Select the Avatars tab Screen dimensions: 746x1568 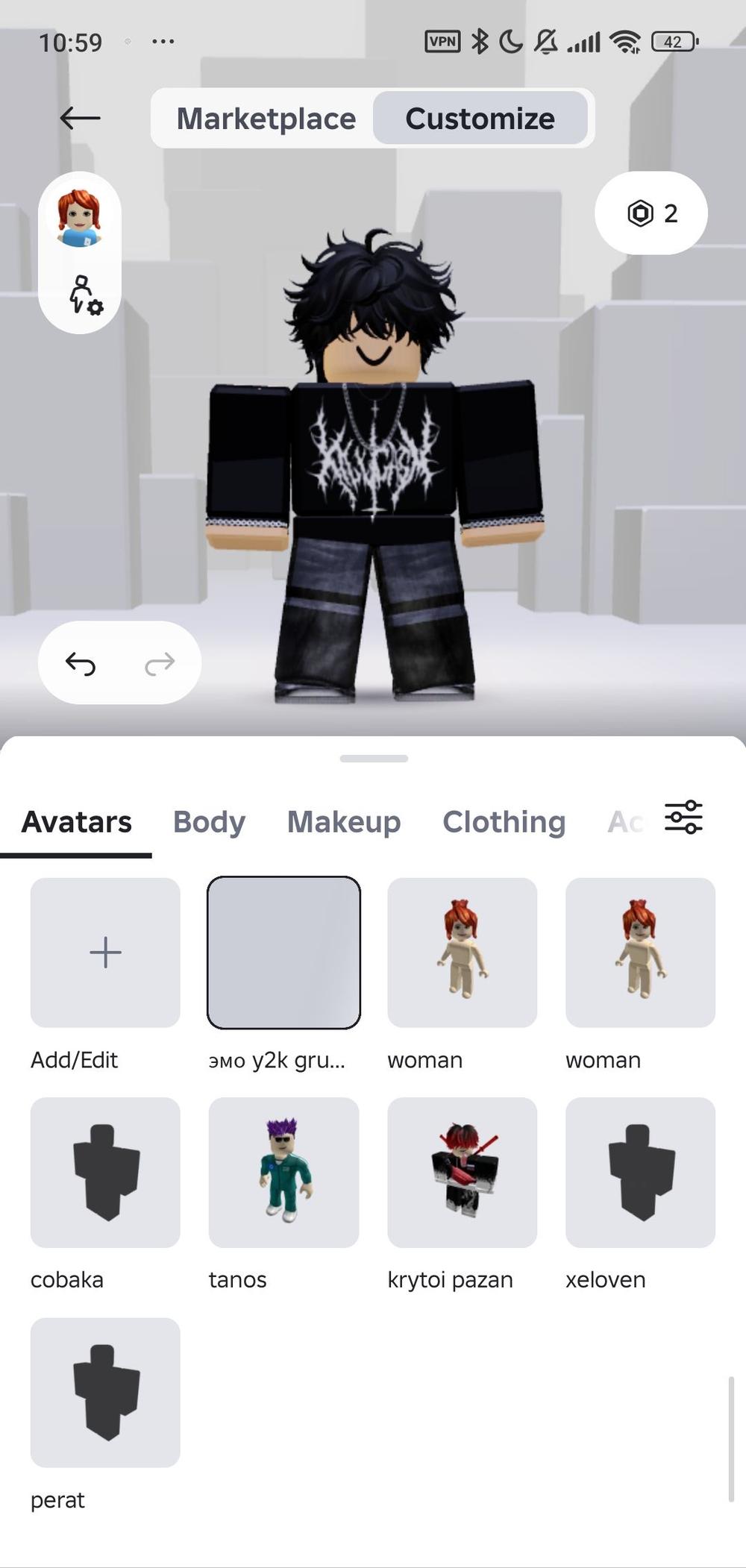[x=76, y=821]
